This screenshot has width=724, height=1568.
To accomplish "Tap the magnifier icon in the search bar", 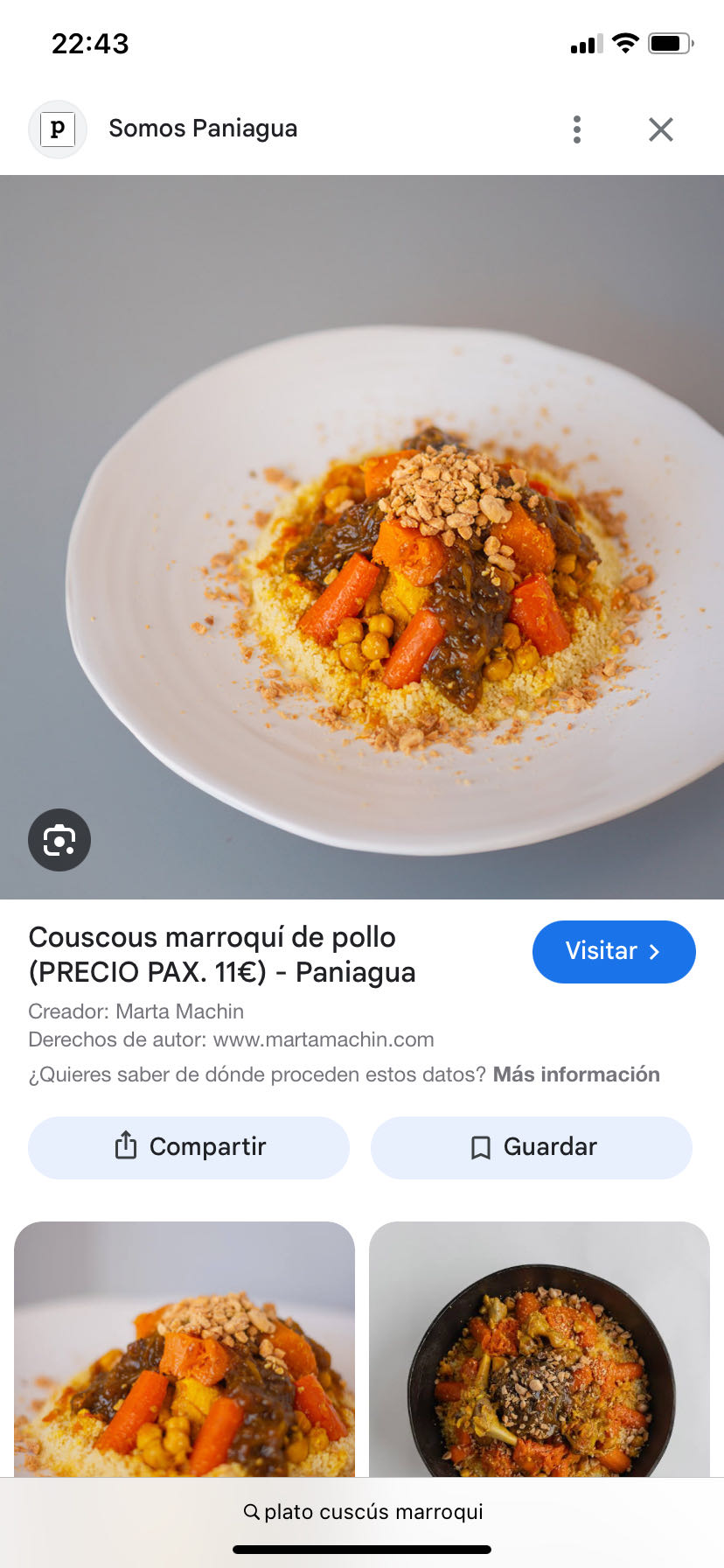I will [x=251, y=1511].
